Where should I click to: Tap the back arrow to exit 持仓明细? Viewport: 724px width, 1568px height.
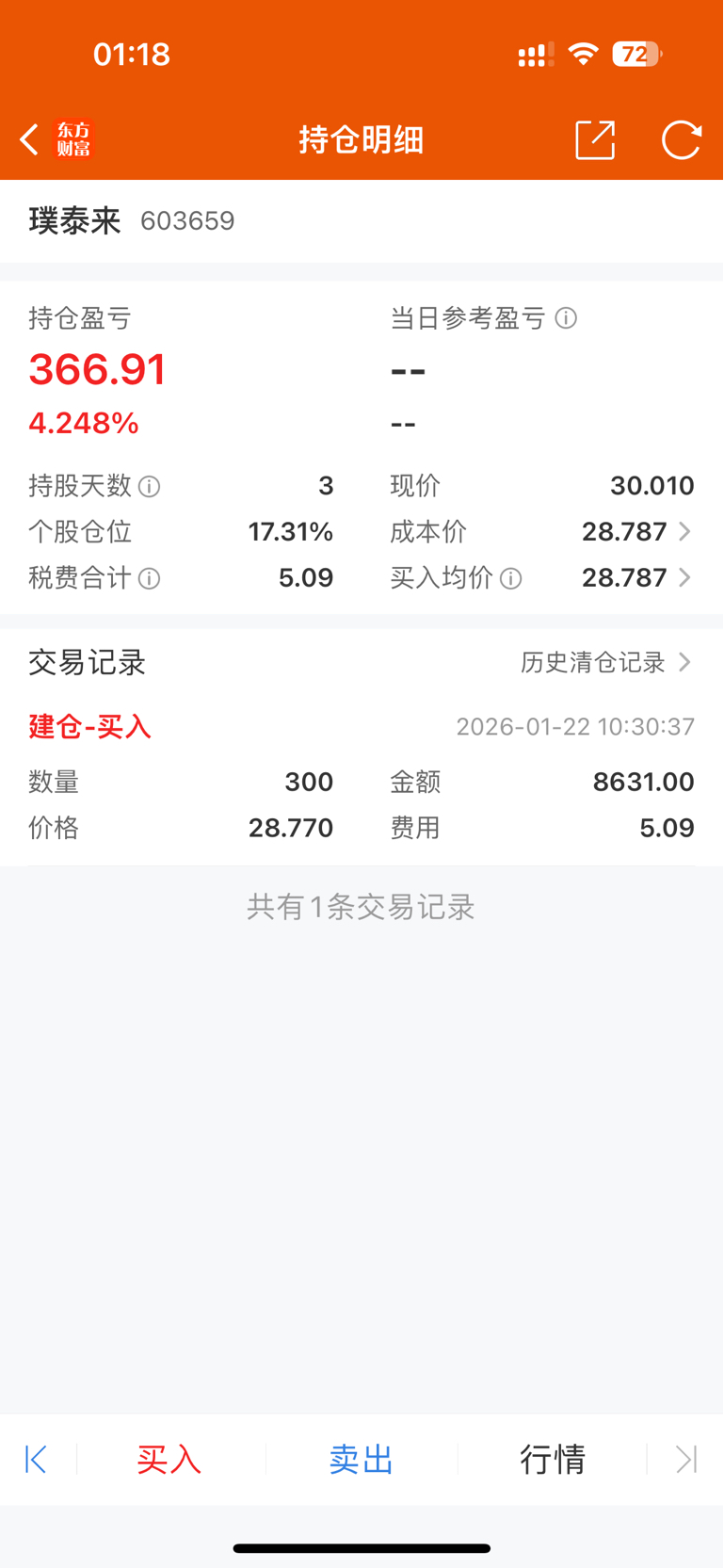click(27, 138)
